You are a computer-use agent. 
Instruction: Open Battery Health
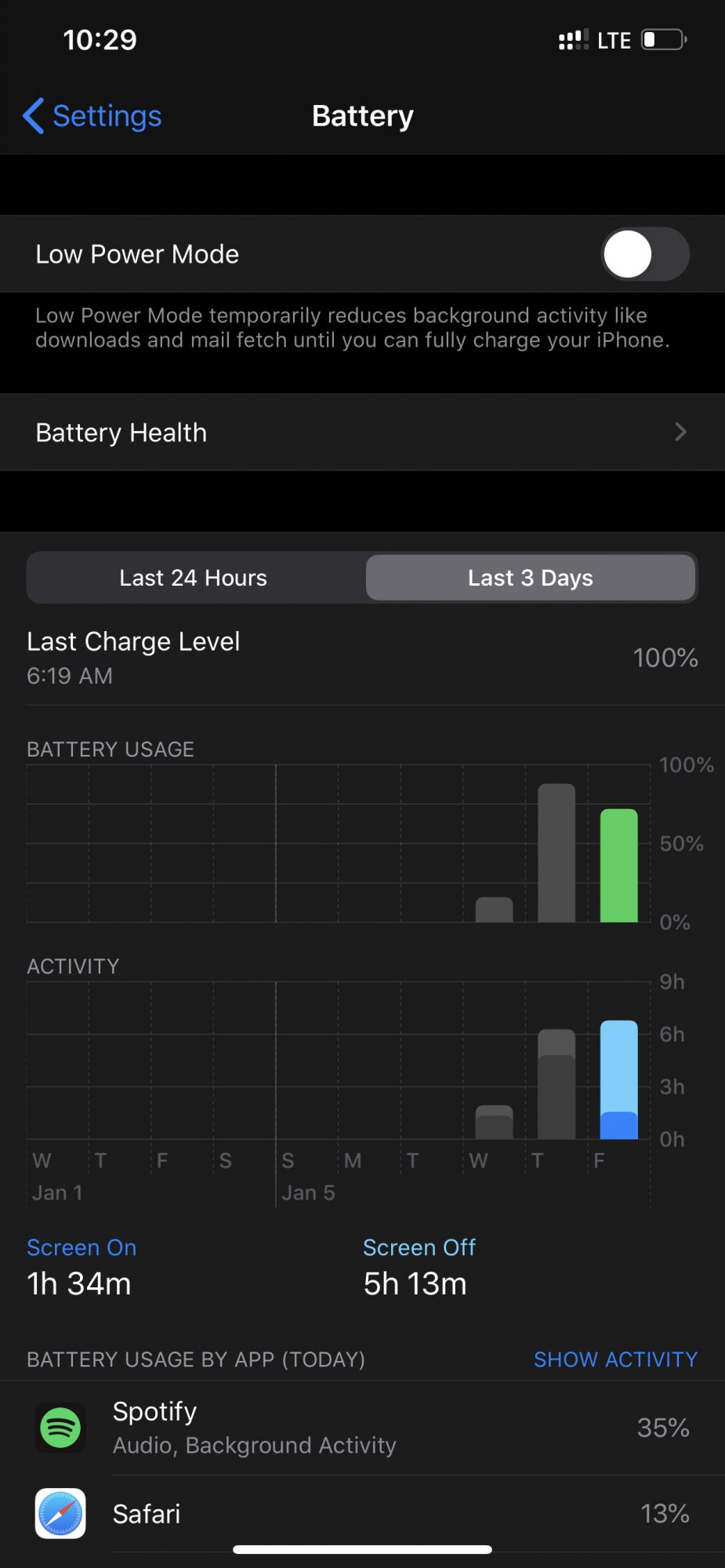click(362, 432)
